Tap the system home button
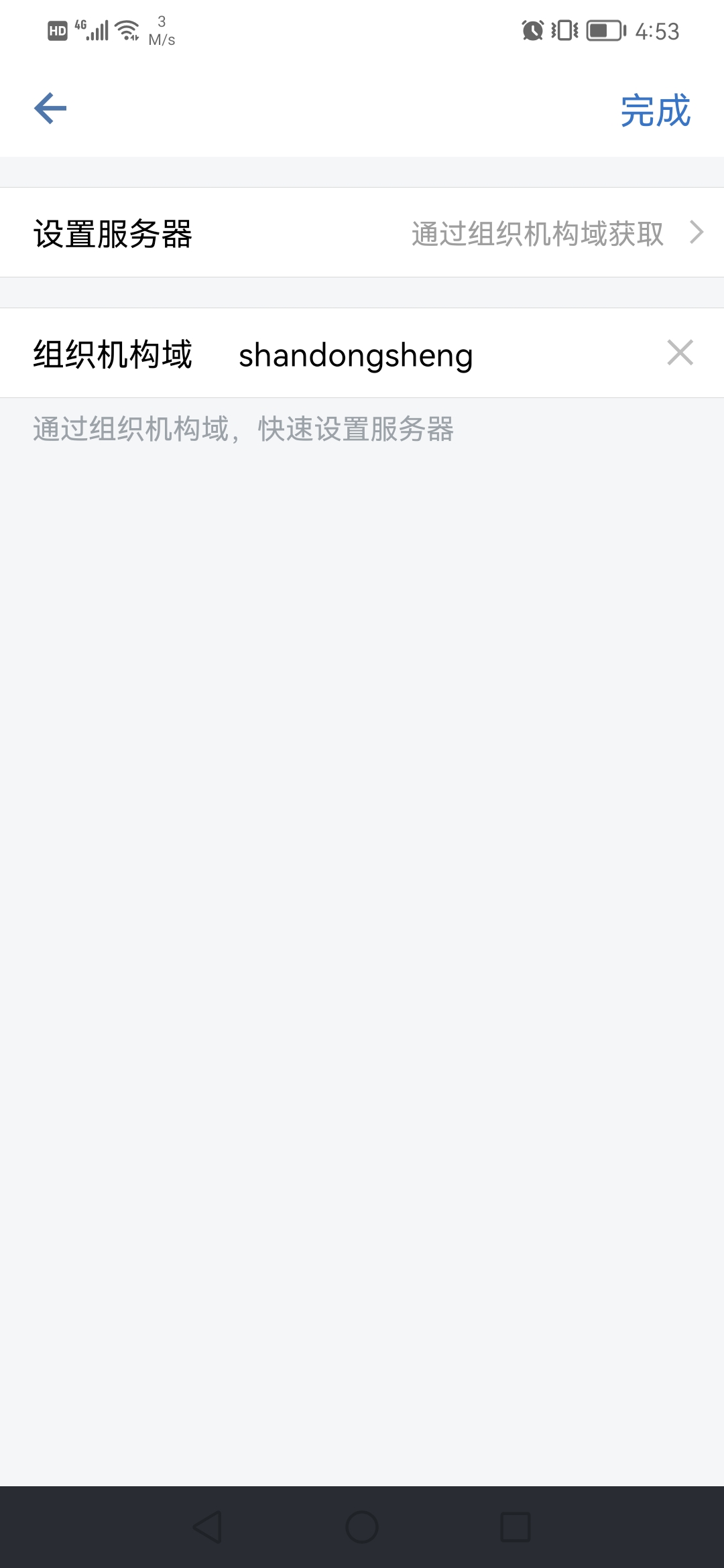 (x=362, y=1527)
